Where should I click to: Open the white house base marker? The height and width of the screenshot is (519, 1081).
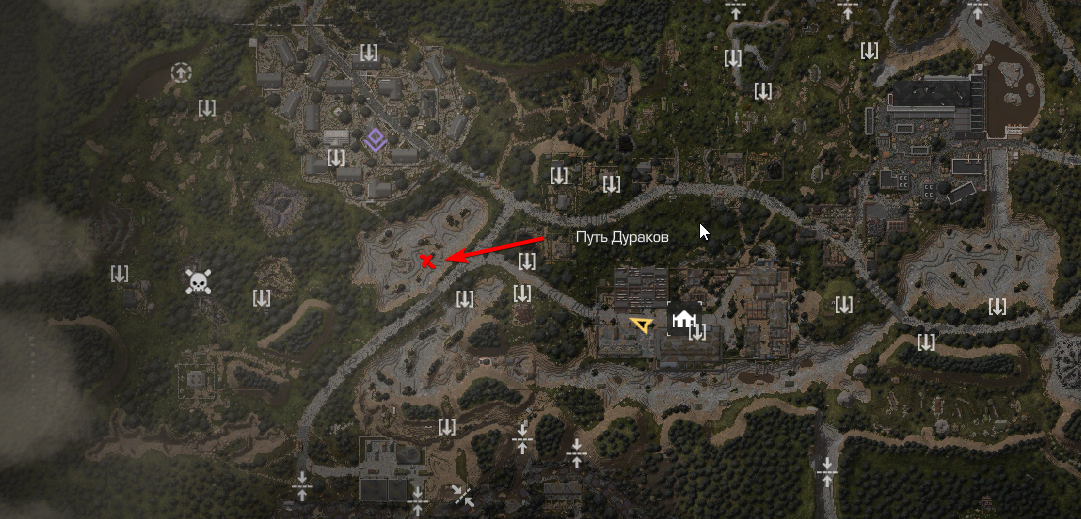(684, 319)
